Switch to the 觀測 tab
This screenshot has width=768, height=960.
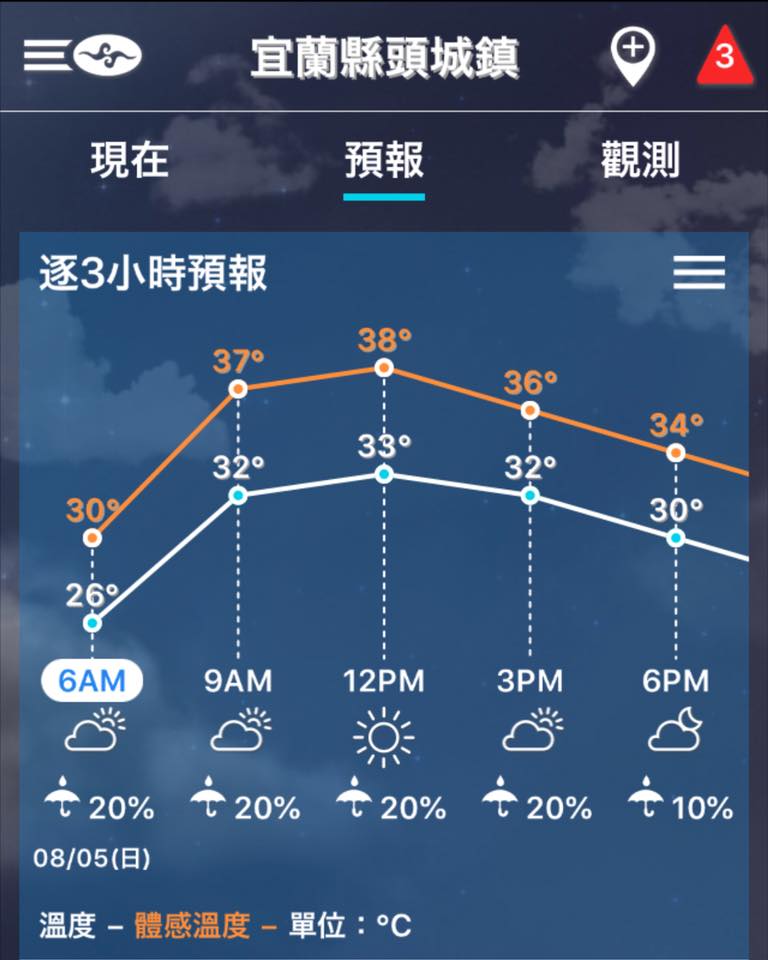(x=640, y=160)
